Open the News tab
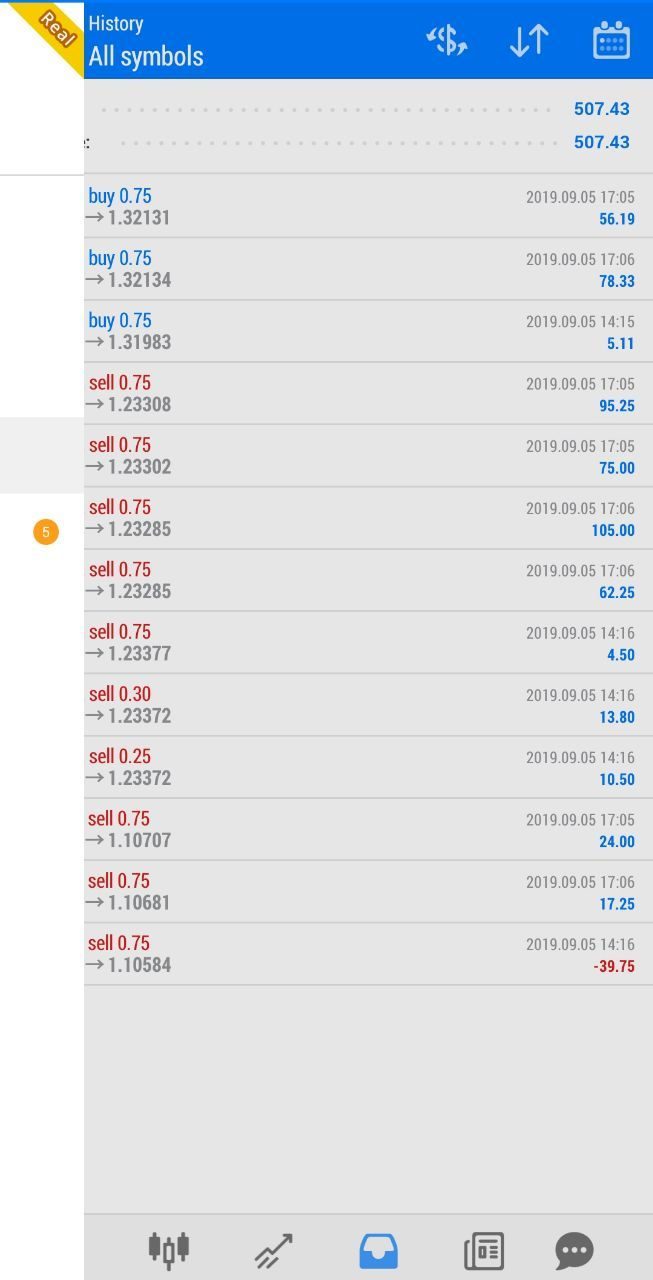The height and width of the screenshot is (1280, 653). [x=484, y=1249]
